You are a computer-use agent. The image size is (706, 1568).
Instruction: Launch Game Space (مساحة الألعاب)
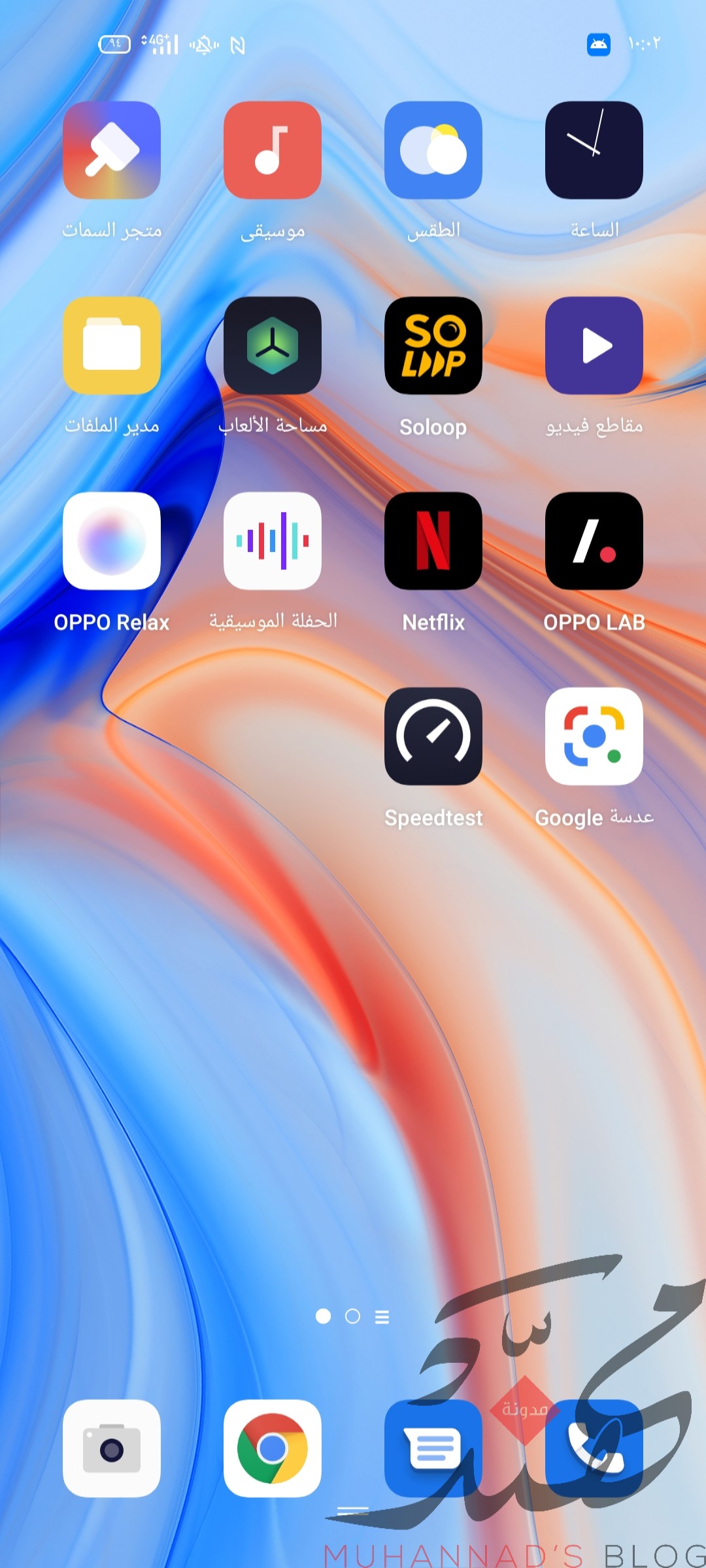click(x=273, y=345)
